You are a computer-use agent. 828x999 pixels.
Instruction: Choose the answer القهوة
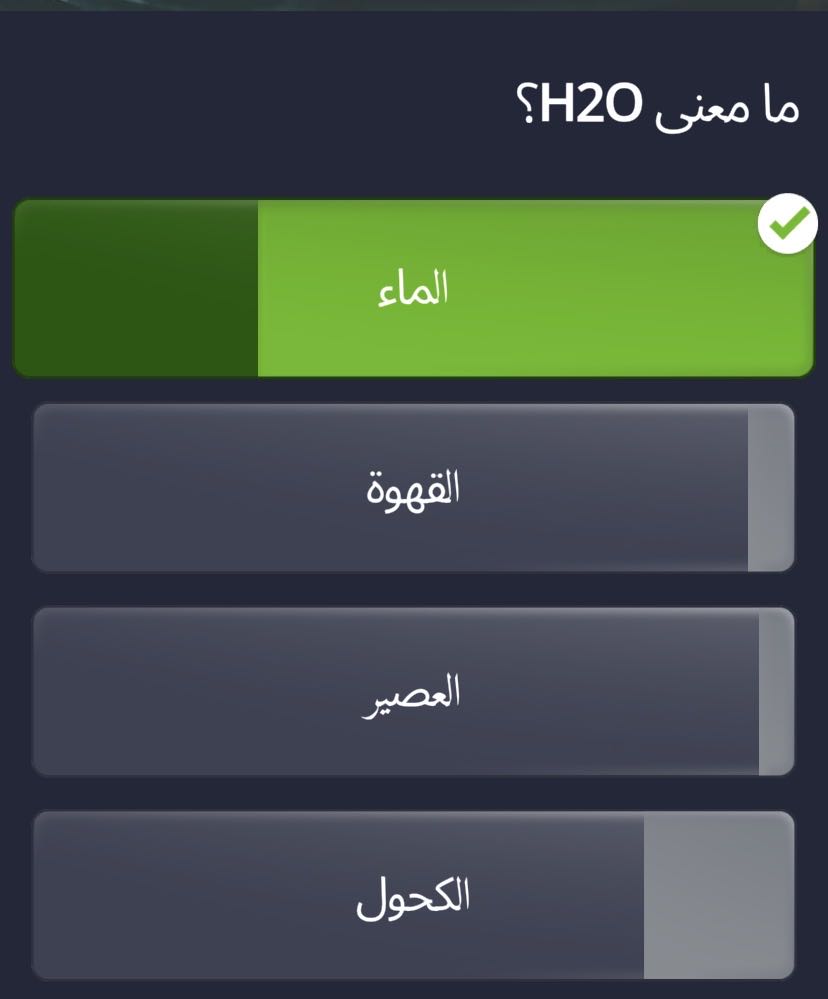[413, 488]
